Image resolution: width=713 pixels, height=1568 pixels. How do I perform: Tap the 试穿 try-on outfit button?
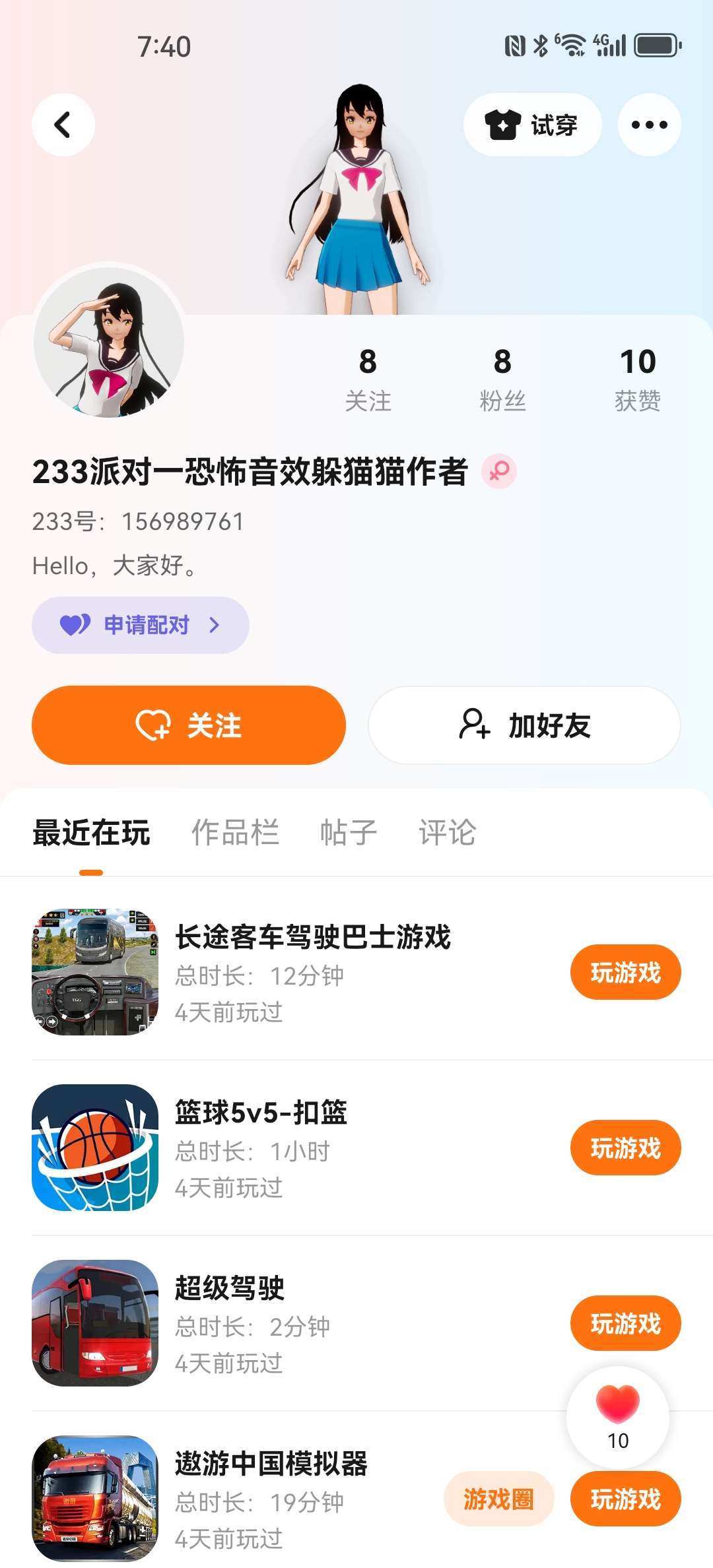pyautogui.click(x=532, y=125)
